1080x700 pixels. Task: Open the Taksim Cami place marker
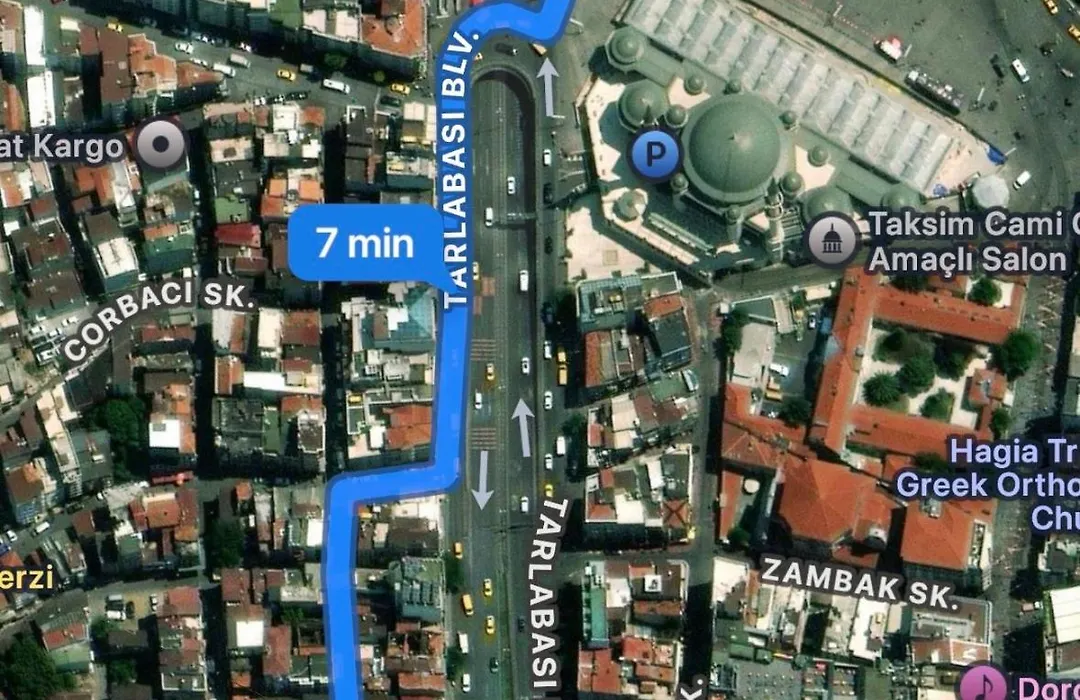[x=833, y=241]
